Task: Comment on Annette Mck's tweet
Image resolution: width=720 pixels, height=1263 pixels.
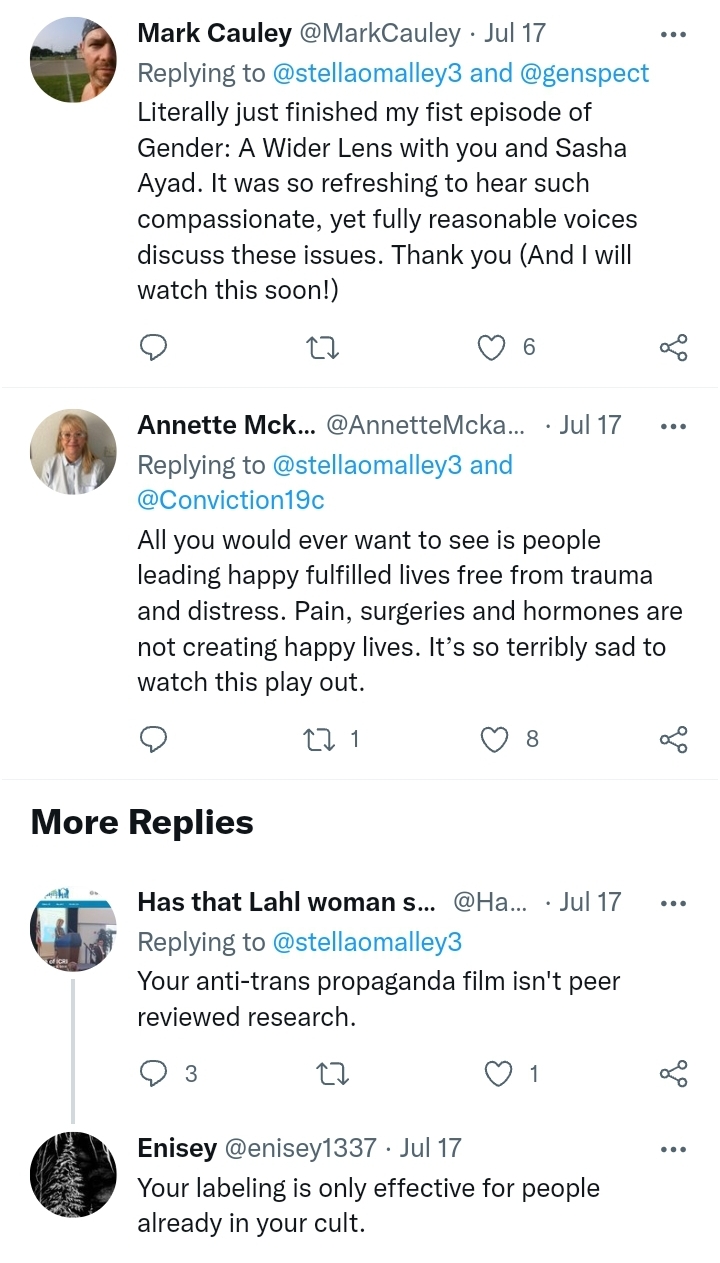Action: (152, 739)
